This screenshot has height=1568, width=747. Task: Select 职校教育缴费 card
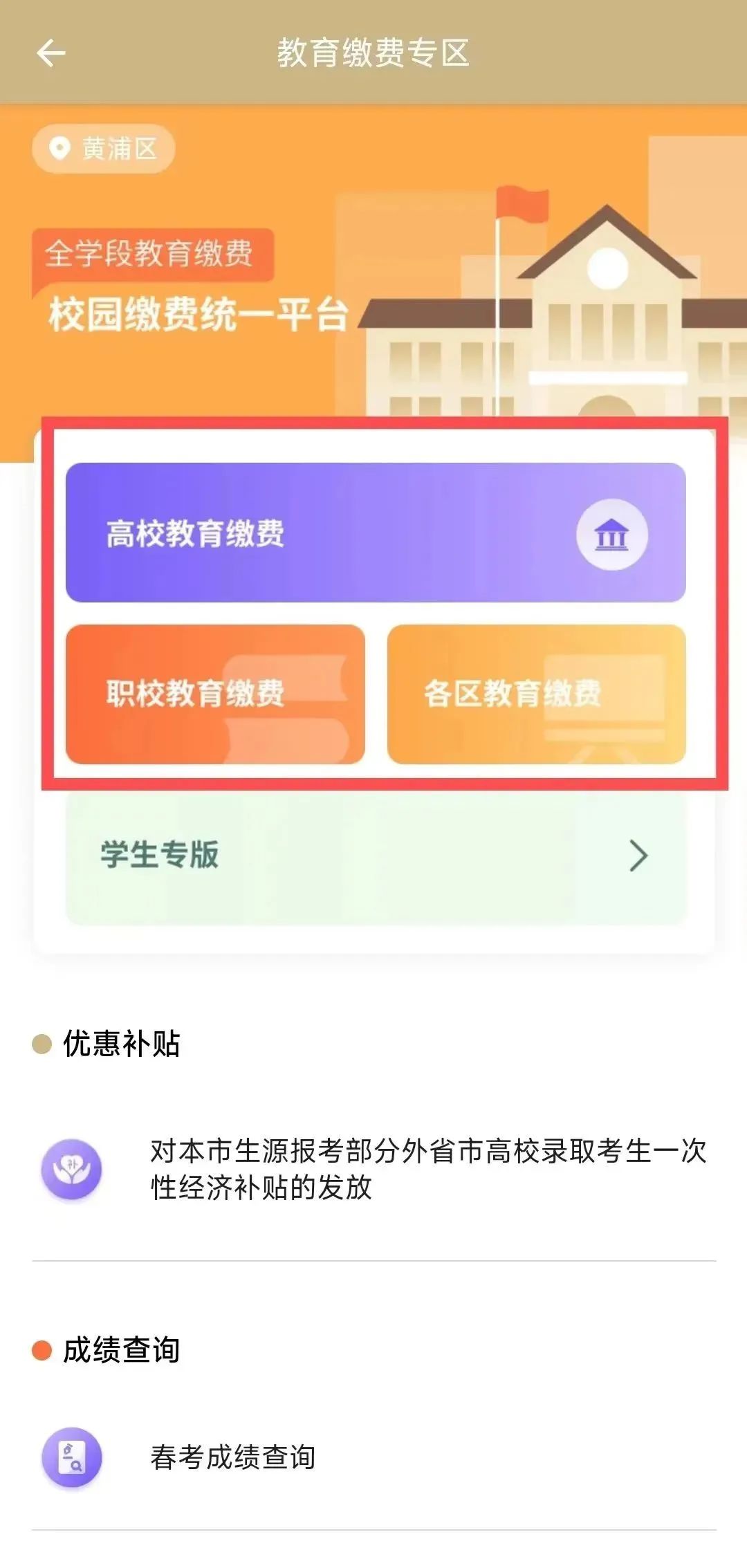pos(215,694)
